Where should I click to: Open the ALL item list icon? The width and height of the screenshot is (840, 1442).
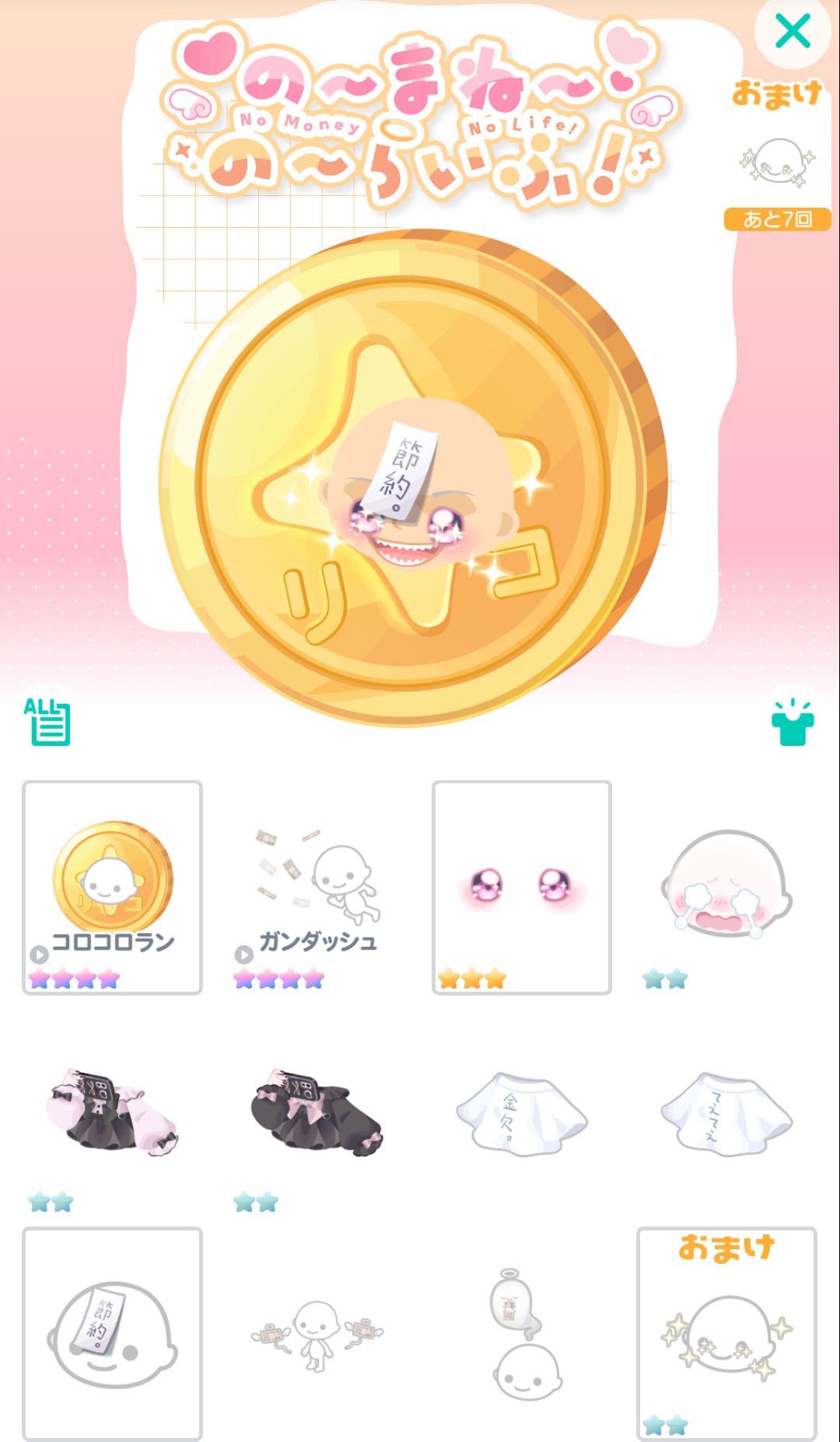(47, 722)
